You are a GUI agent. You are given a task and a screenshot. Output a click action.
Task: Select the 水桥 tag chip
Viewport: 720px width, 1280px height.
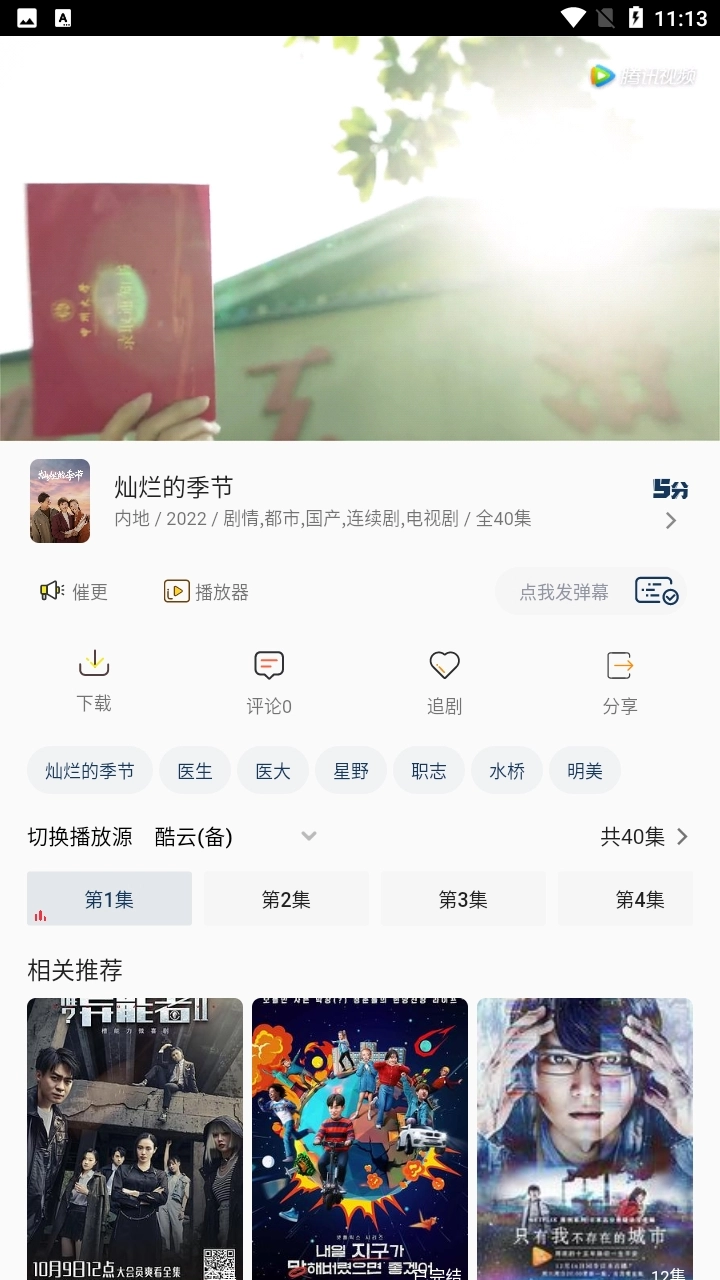[507, 771]
